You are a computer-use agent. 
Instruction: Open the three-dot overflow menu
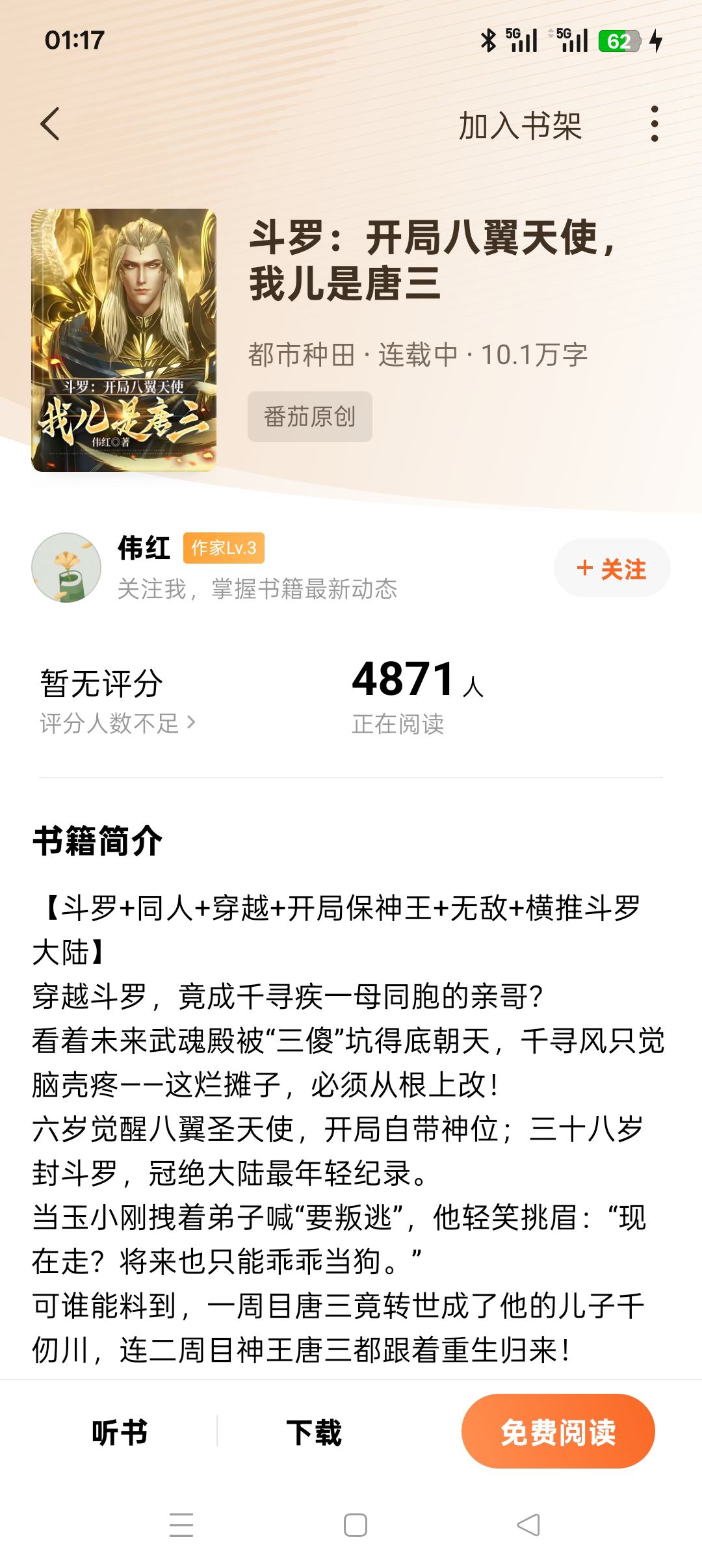[x=654, y=124]
